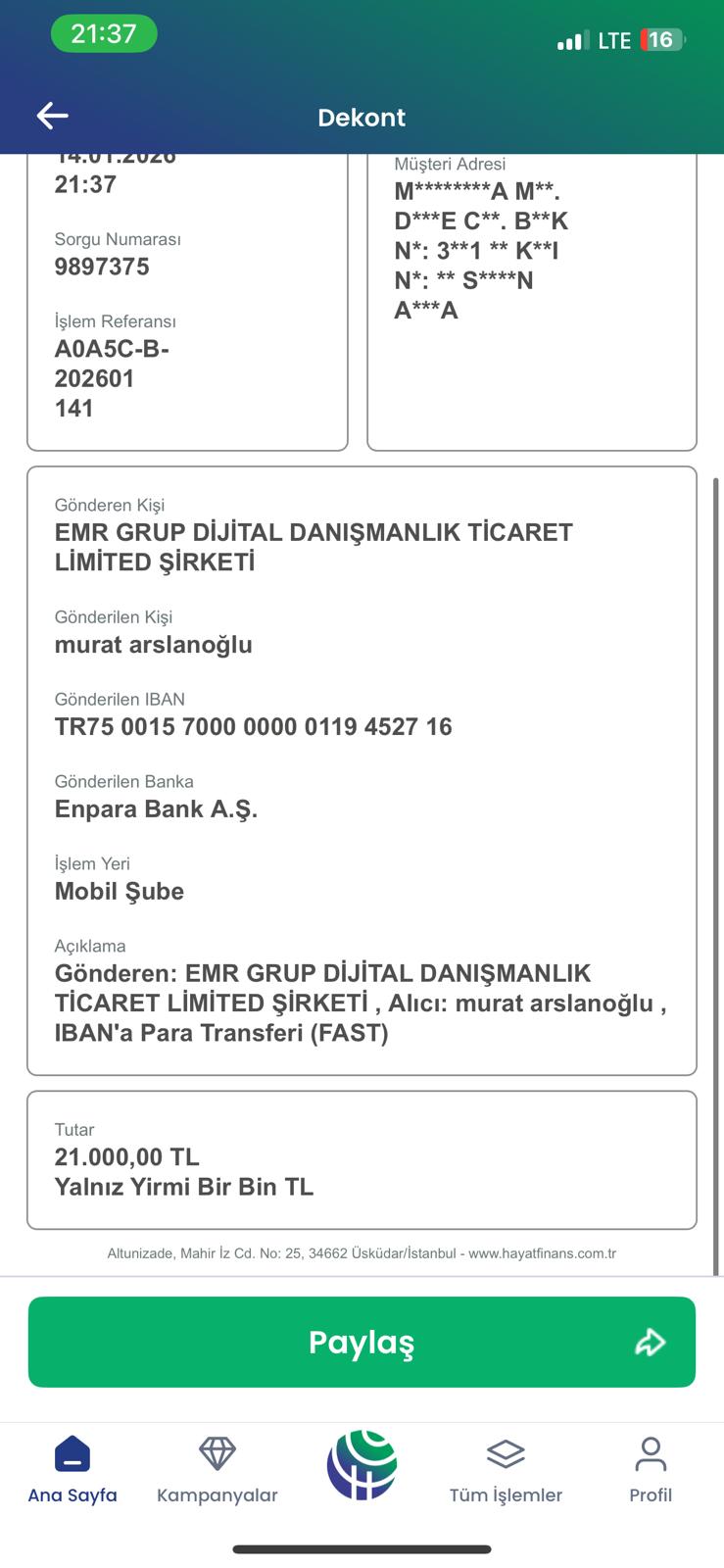Open the Tüm İşlemler tab
Viewport: 724px width, 1568px height.
click(506, 1469)
